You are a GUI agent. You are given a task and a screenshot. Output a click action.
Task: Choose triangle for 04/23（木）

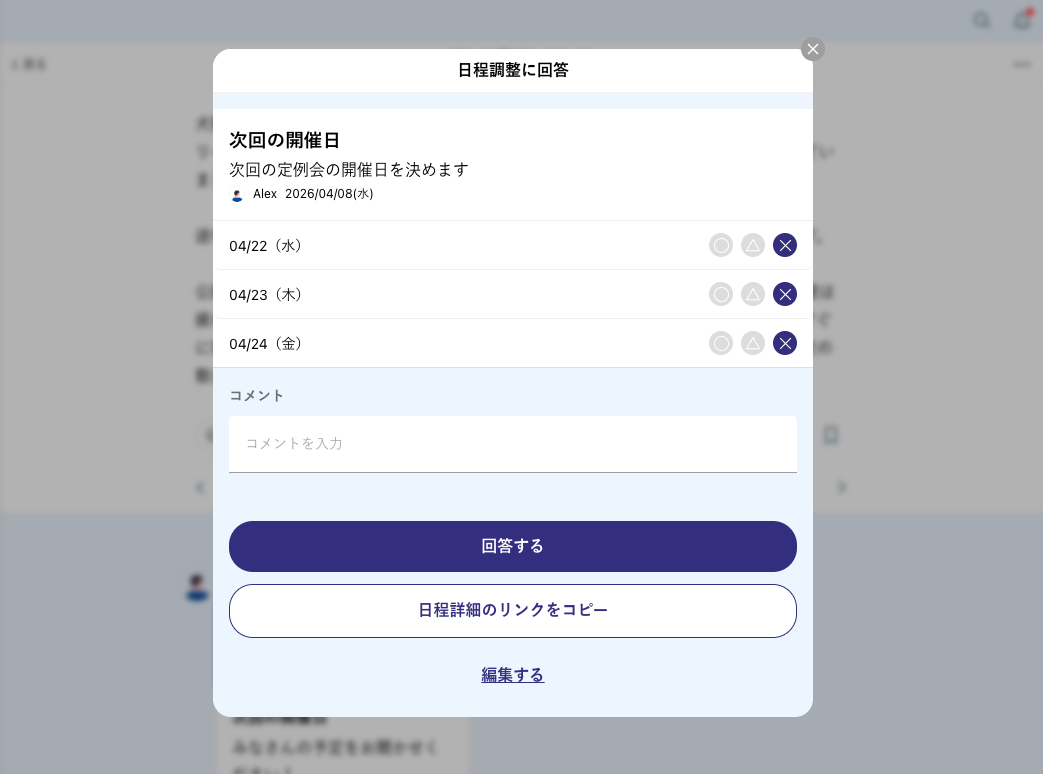pyautogui.click(x=753, y=294)
